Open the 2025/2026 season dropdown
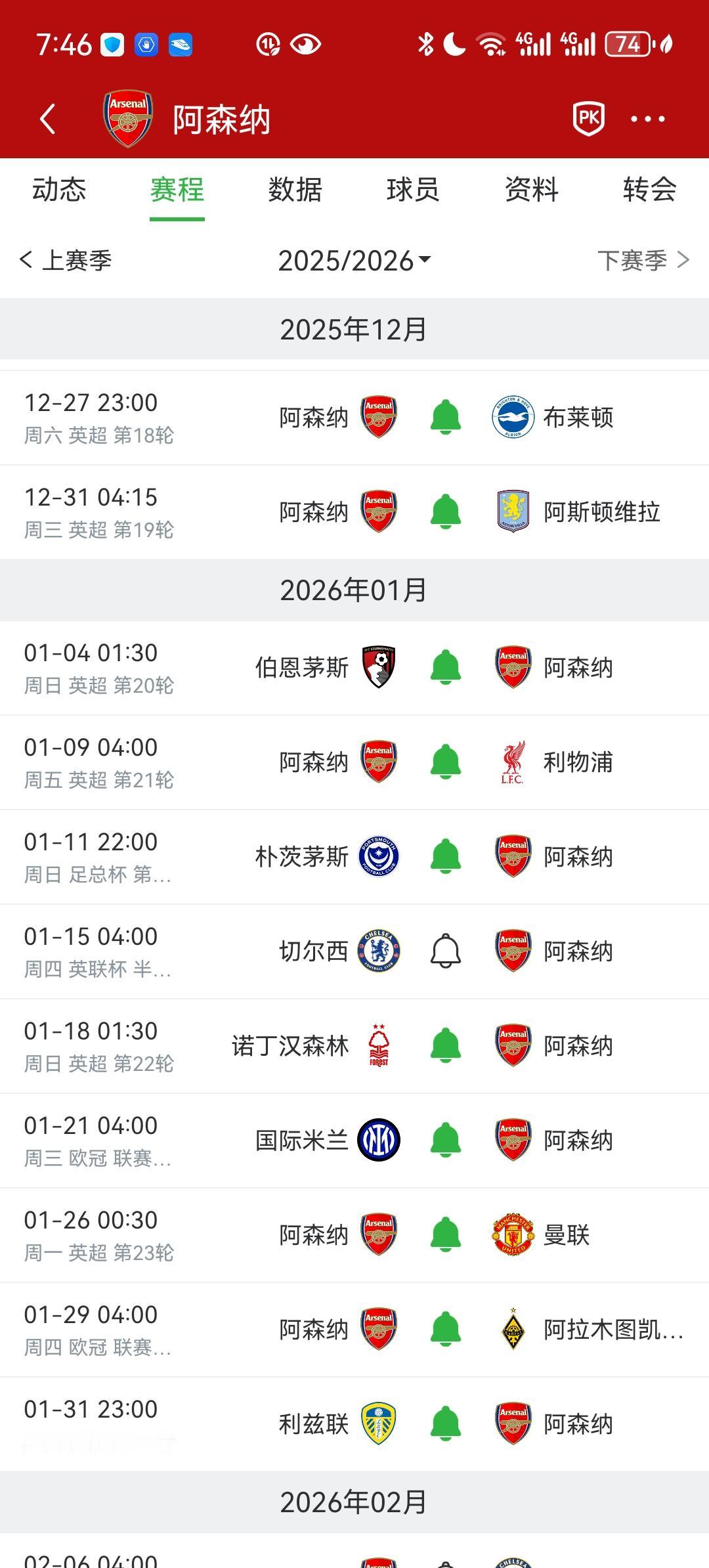Image resolution: width=709 pixels, height=1568 pixels. (x=354, y=261)
